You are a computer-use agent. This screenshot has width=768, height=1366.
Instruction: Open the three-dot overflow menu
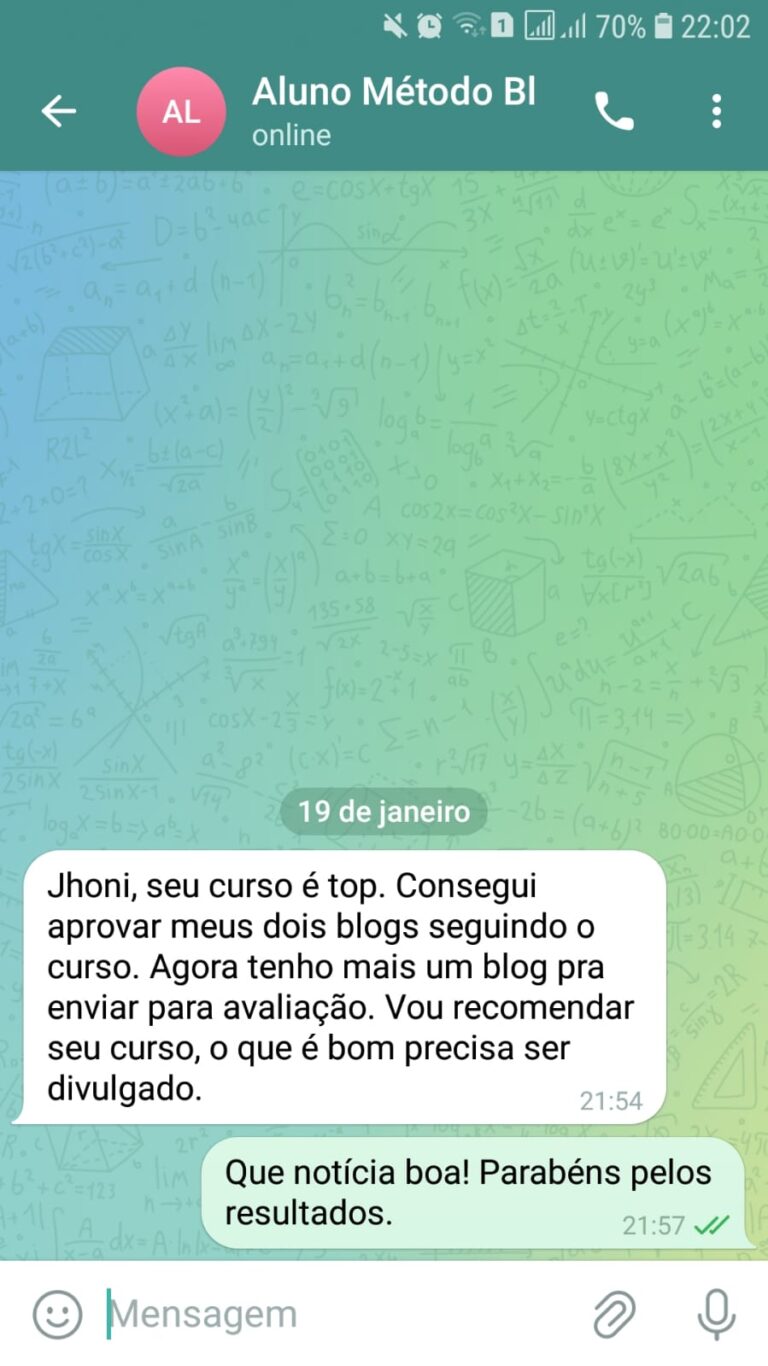[716, 111]
